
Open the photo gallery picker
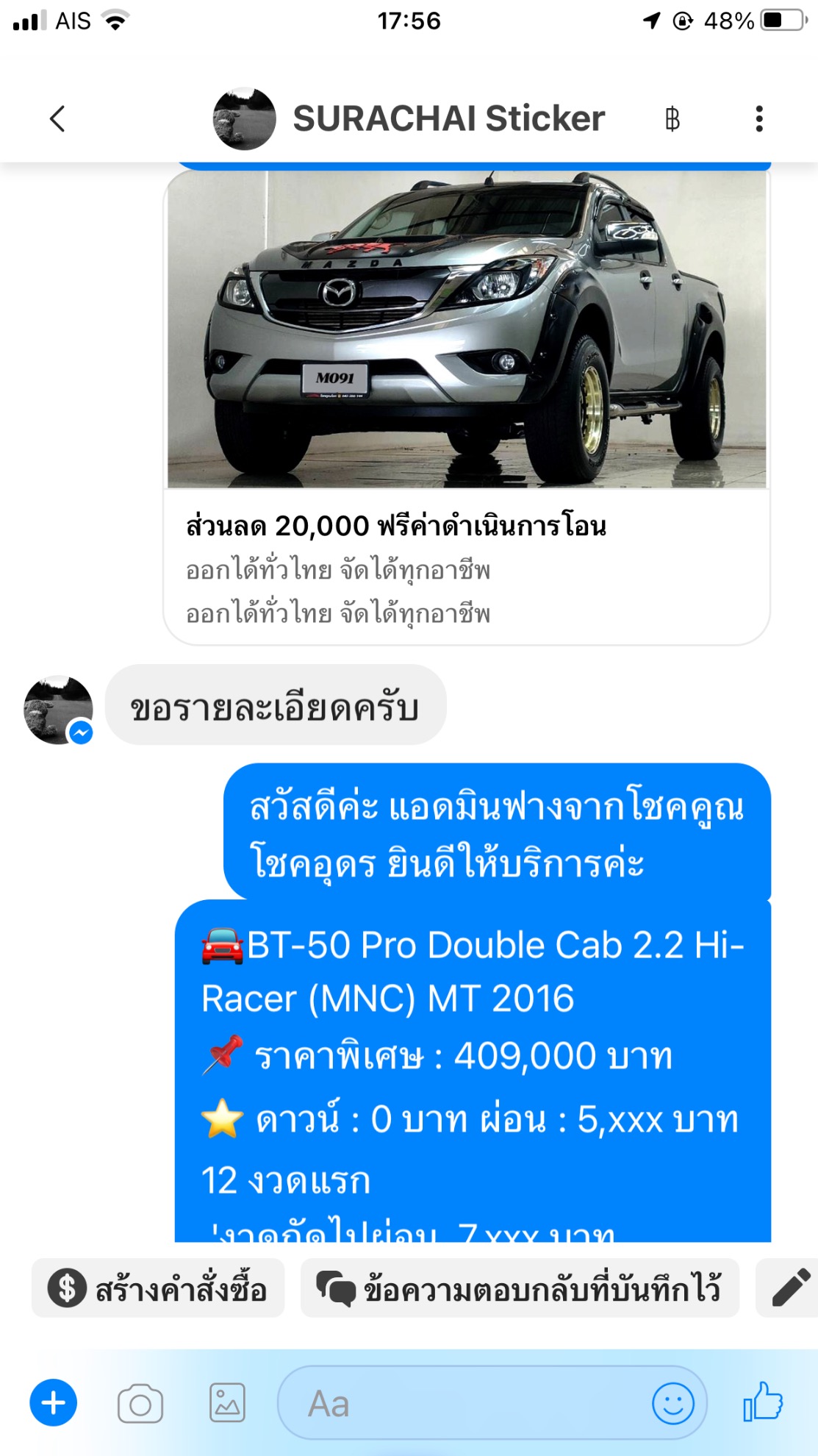(x=228, y=1403)
